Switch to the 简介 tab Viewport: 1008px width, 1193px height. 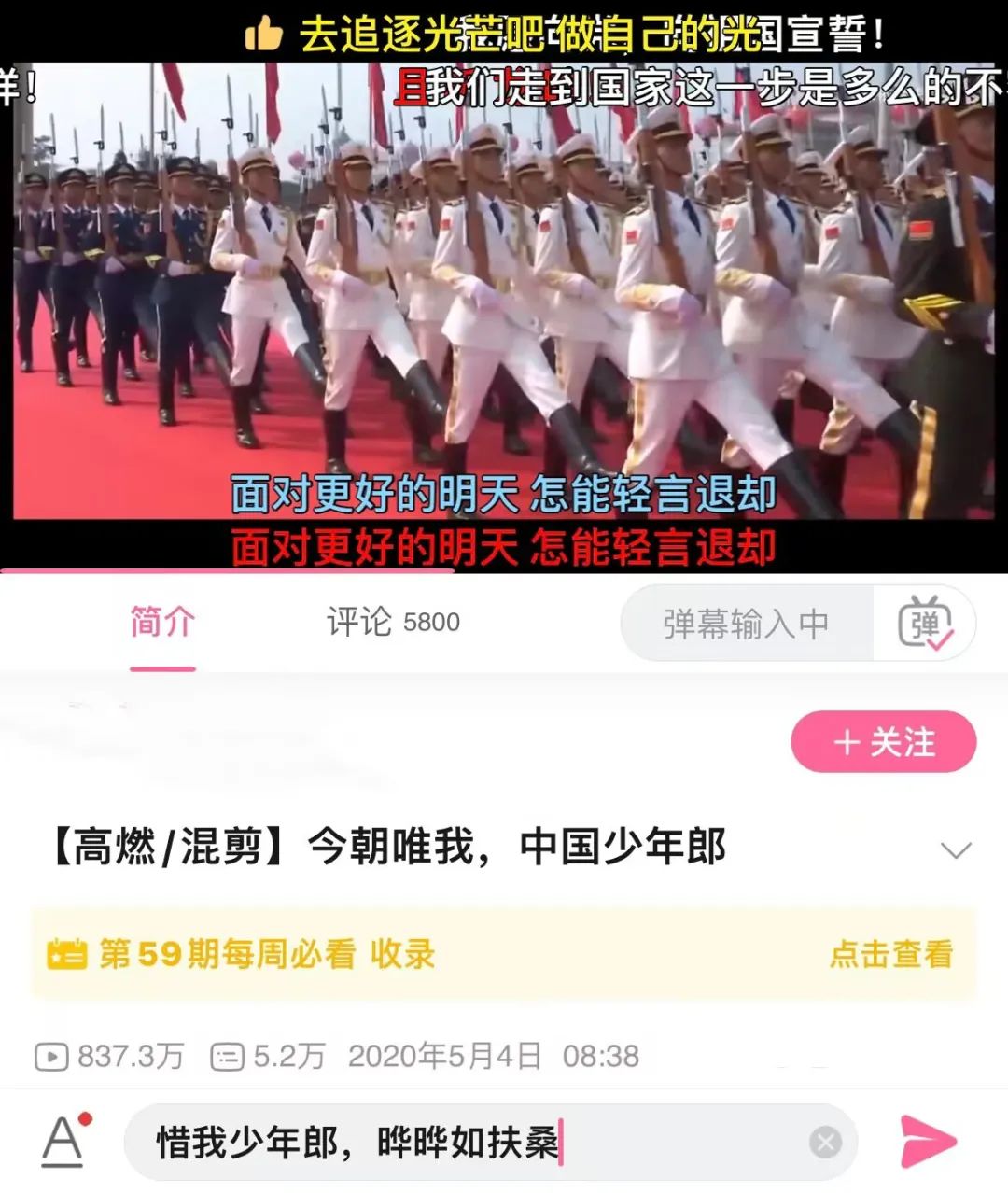coord(162,622)
